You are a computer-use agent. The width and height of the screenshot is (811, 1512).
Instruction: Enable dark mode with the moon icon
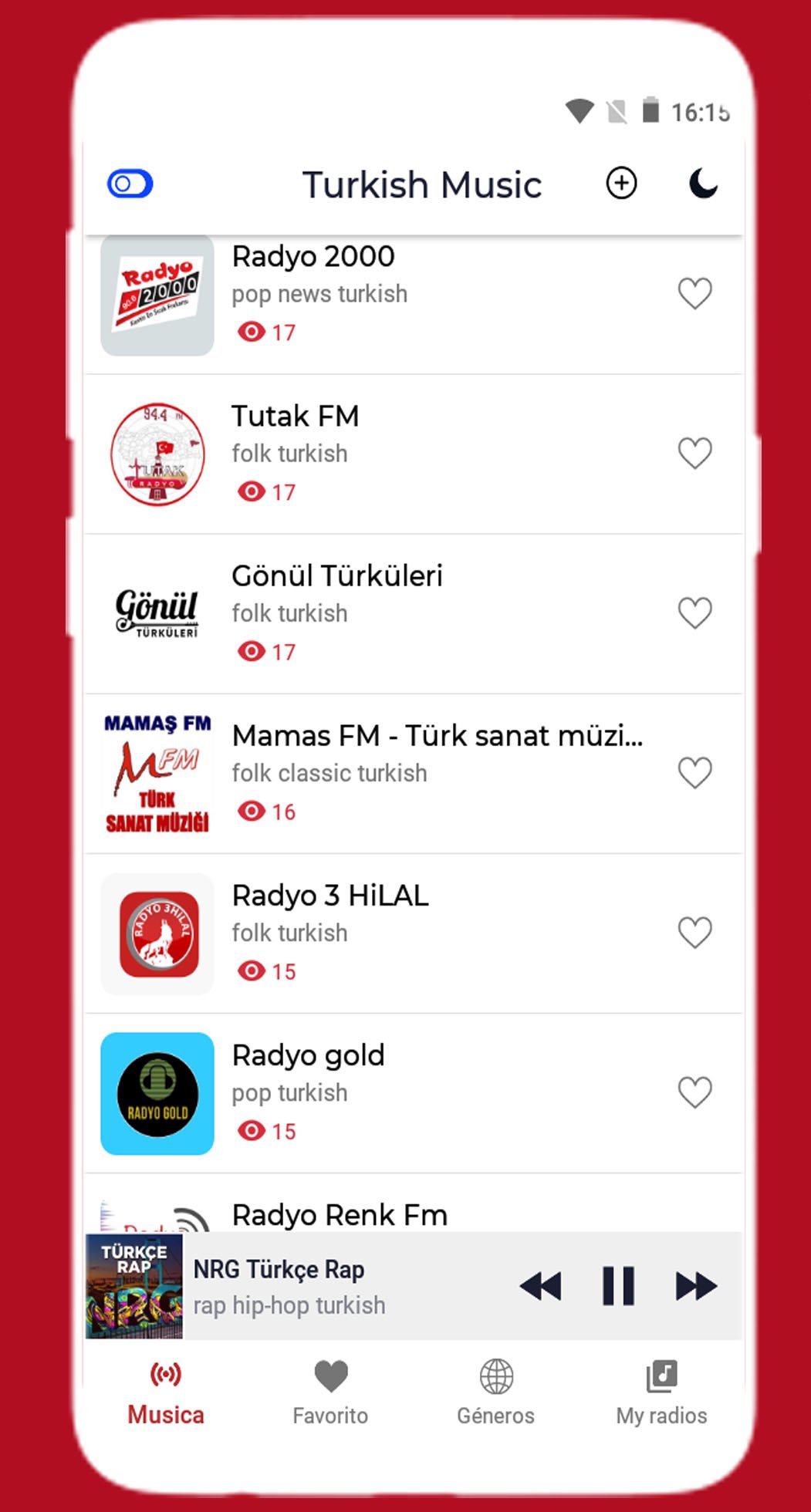point(703,184)
